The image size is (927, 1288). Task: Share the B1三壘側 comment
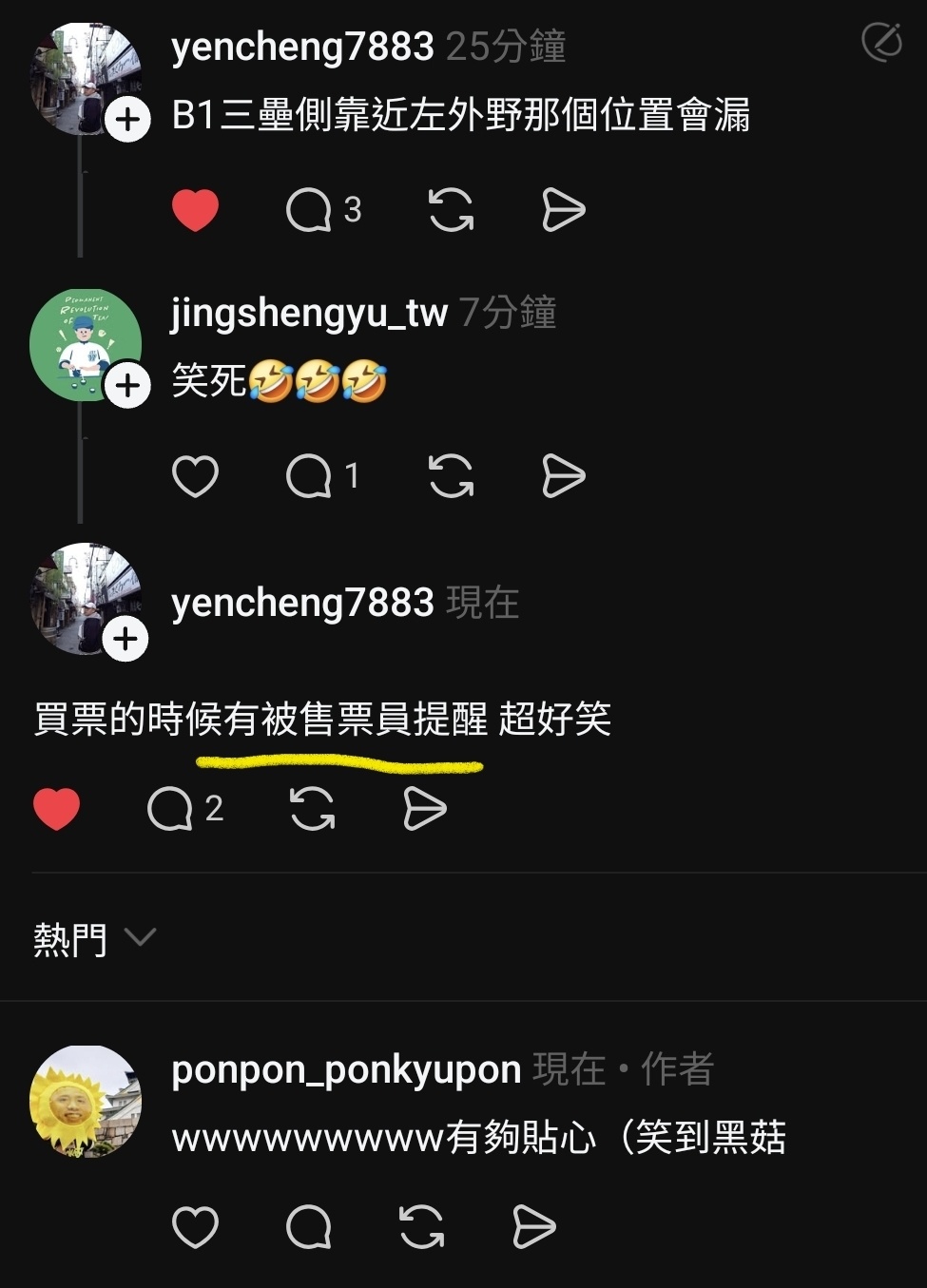point(563,210)
